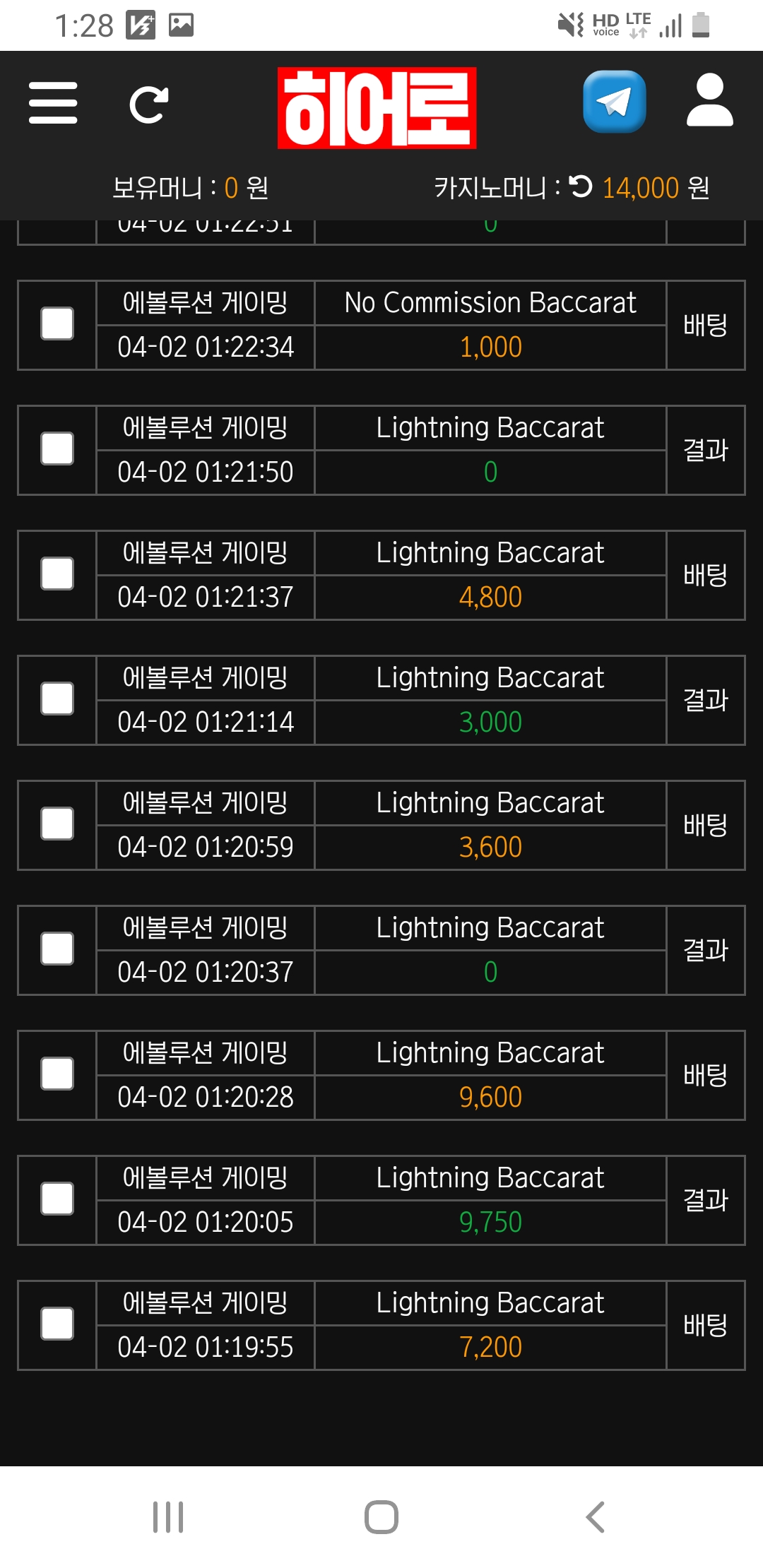Select the 01:20:37 record checkbox
The height and width of the screenshot is (1568, 763).
coord(57,949)
